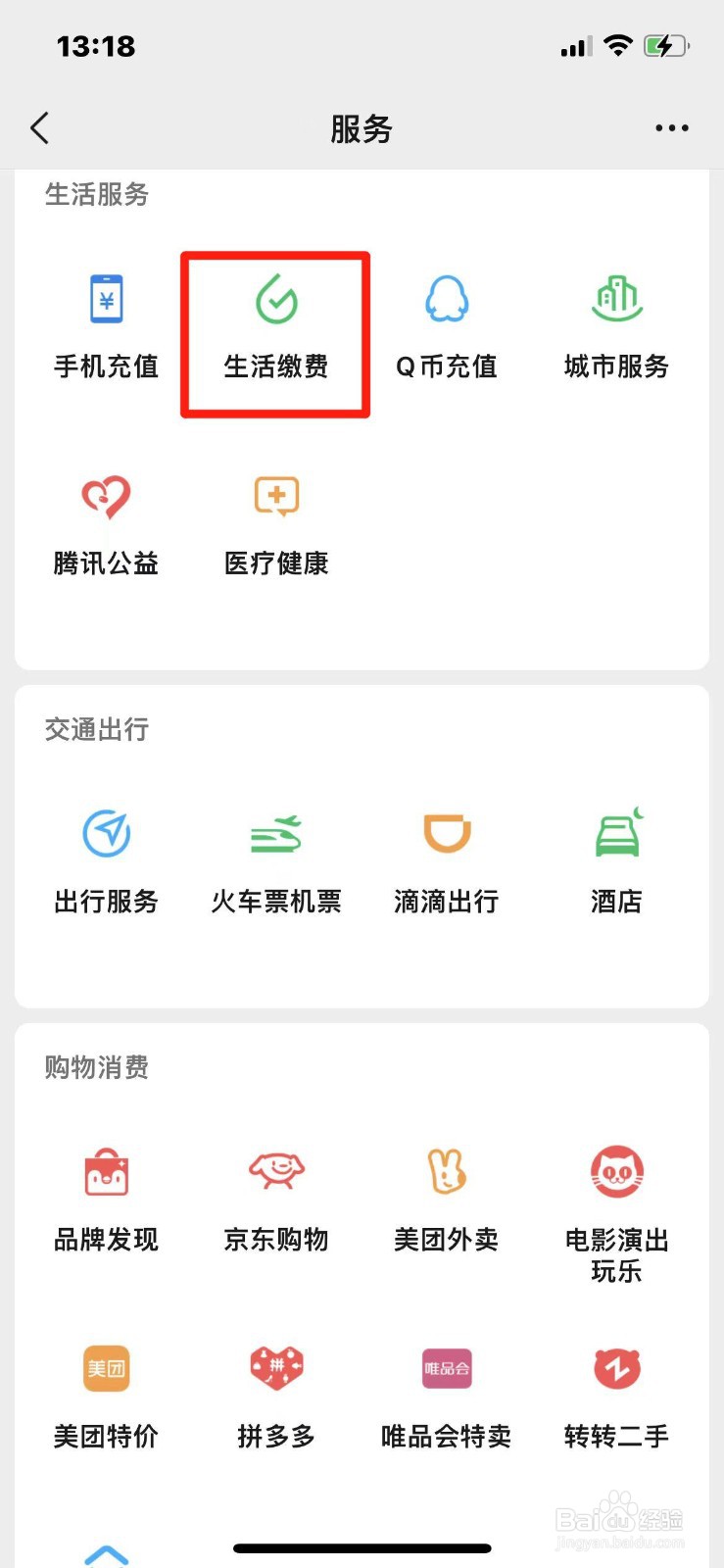Tap 美团特价 deals
This screenshot has height=1568, width=724.
(x=106, y=1396)
